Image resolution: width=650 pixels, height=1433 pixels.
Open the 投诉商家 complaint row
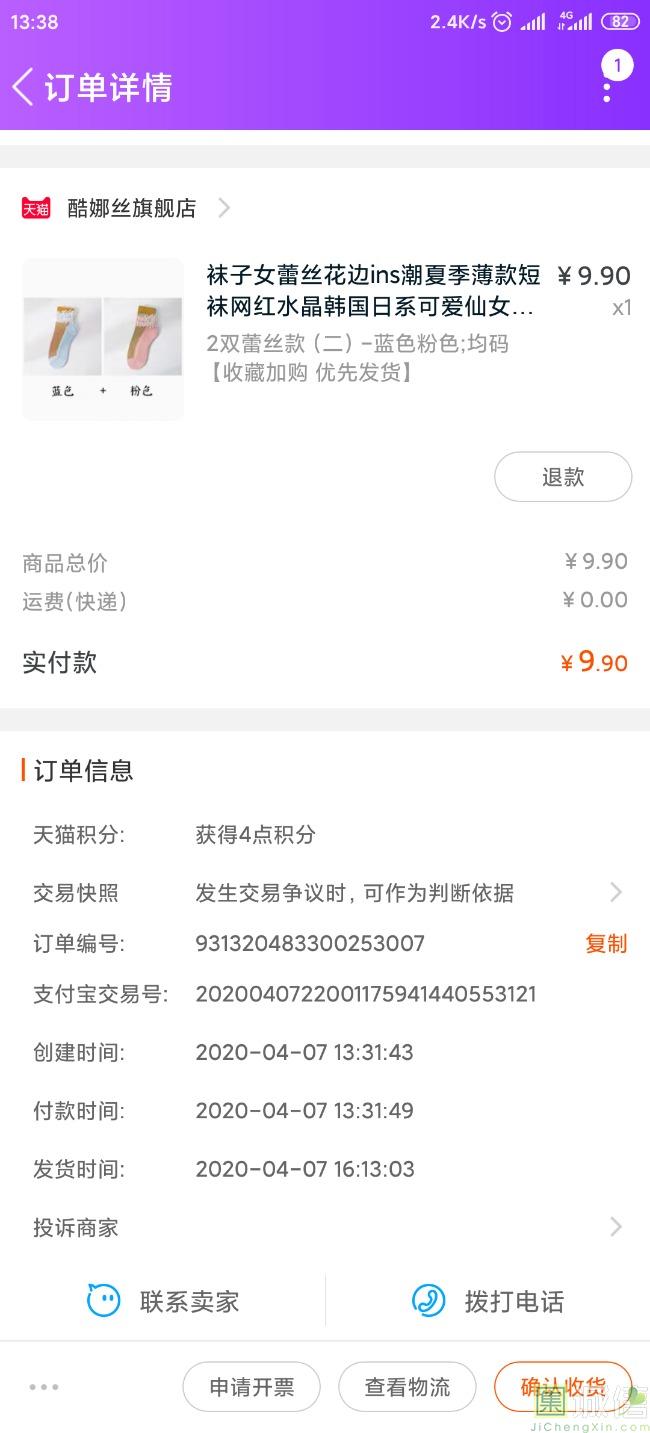coord(325,1227)
